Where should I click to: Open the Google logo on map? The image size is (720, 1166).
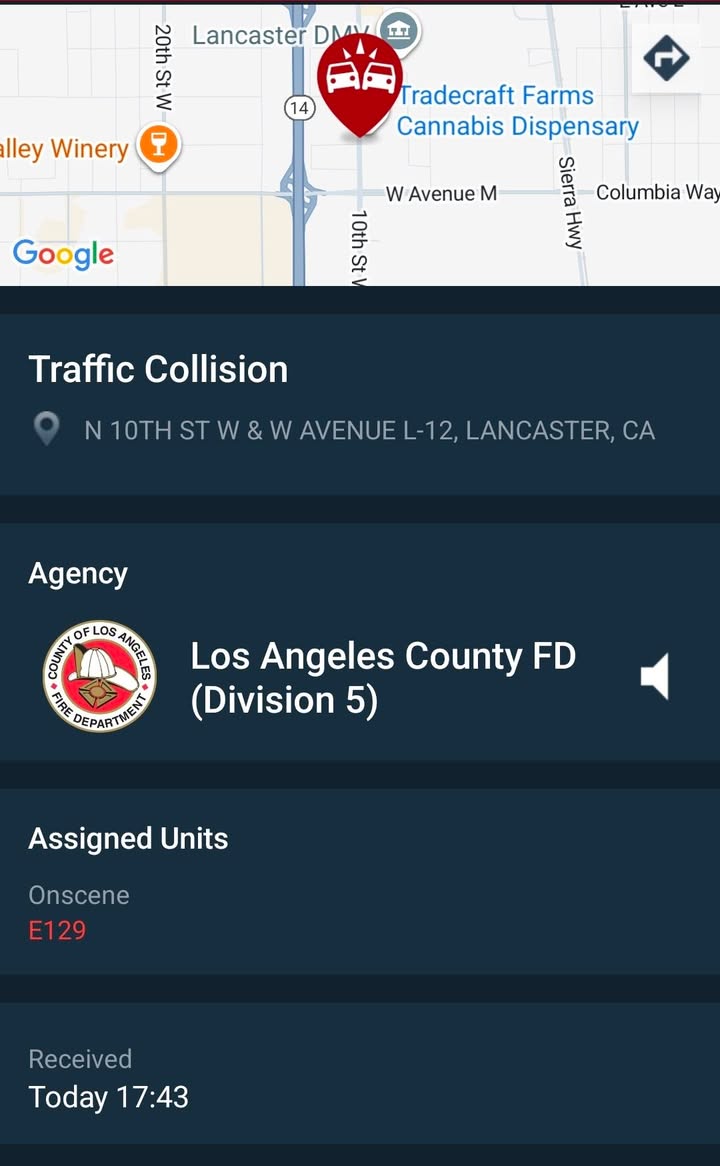(x=64, y=255)
